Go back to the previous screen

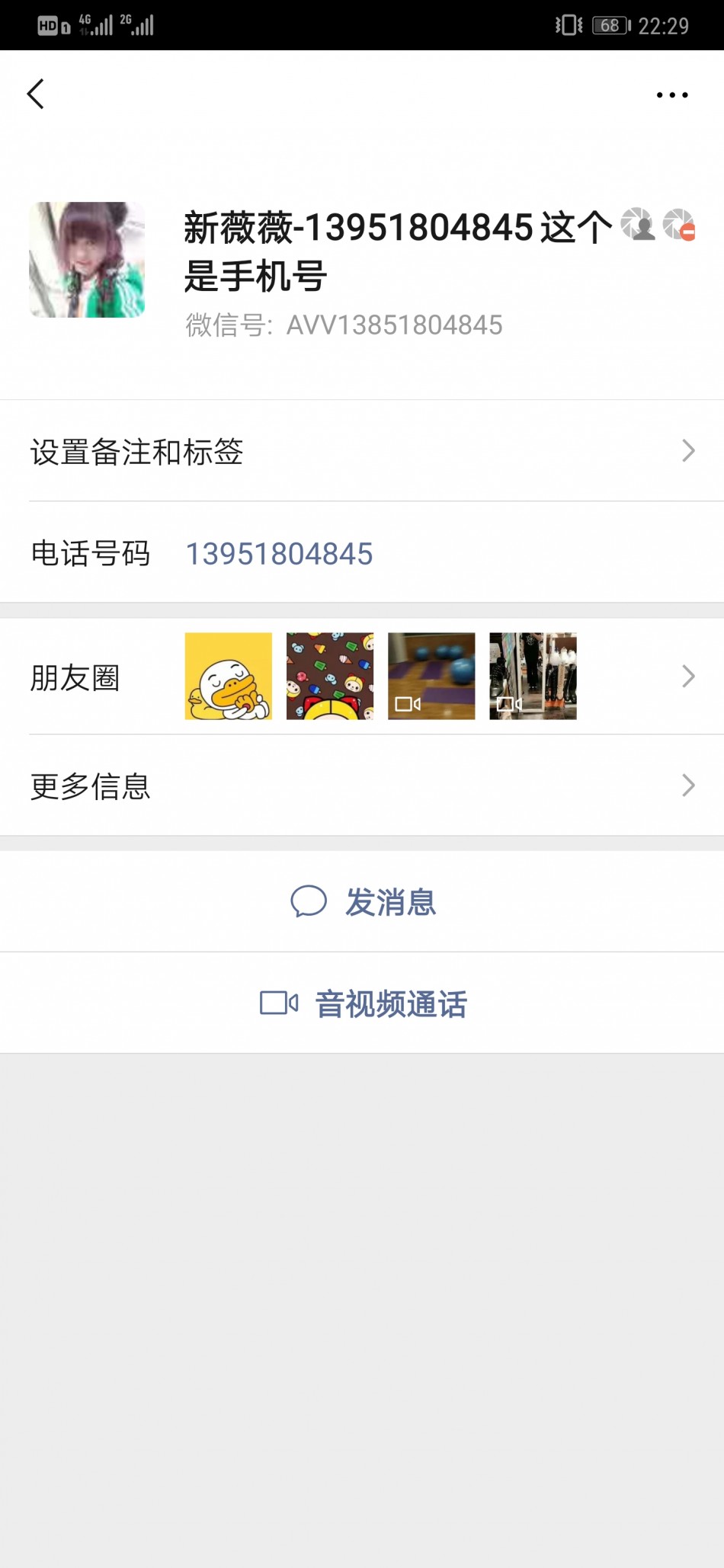[x=36, y=94]
